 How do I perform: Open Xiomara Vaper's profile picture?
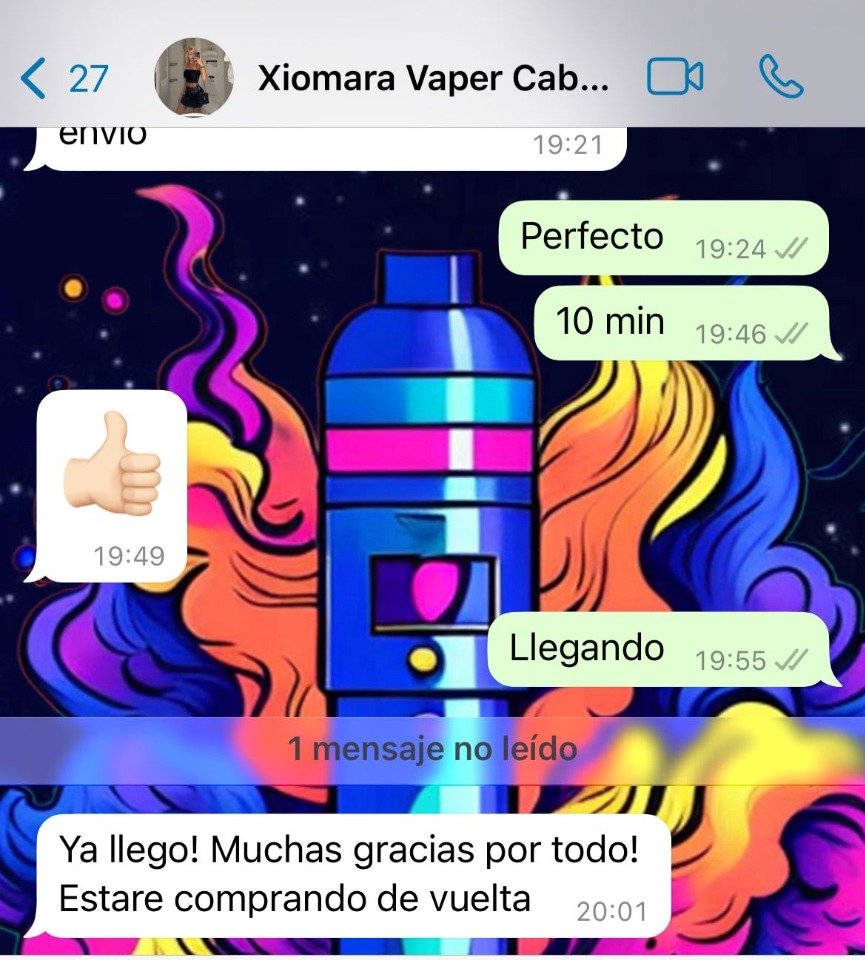(x=194, y=77)
